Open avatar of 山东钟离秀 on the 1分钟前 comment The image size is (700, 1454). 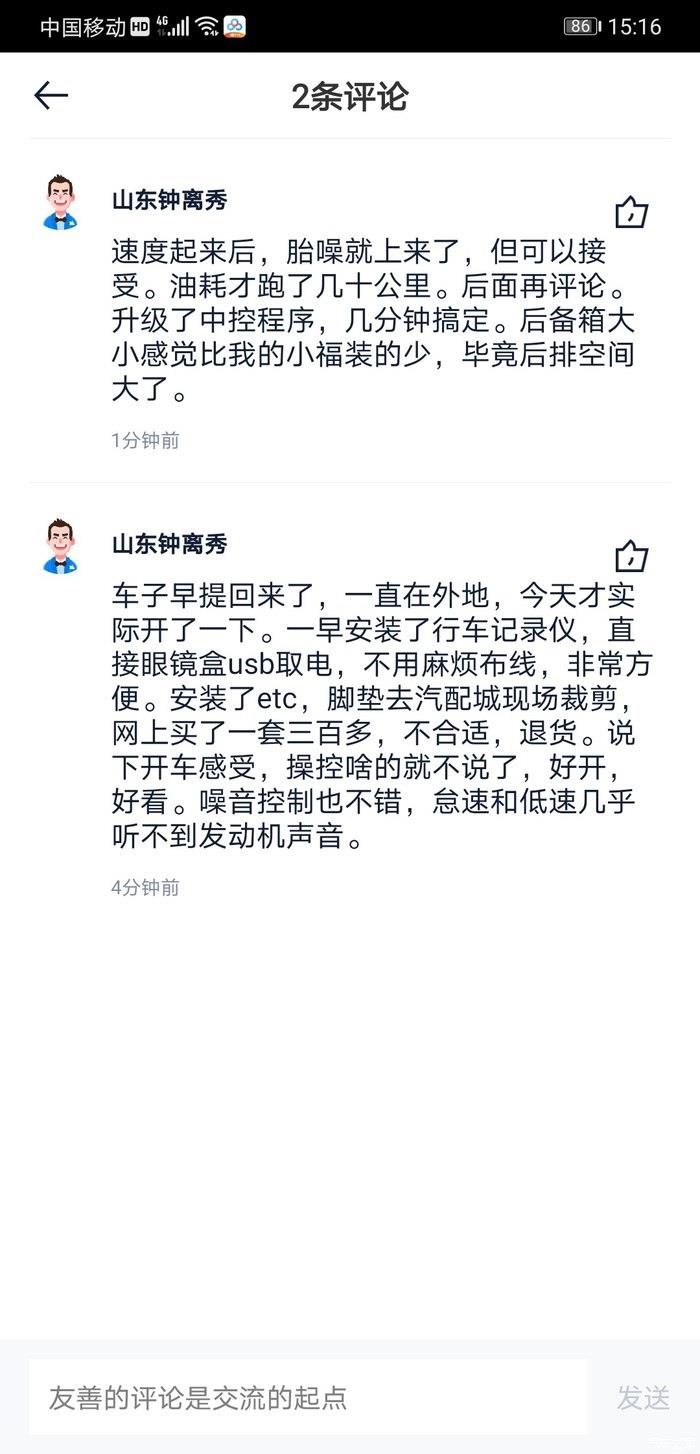[x=62, y=202]
